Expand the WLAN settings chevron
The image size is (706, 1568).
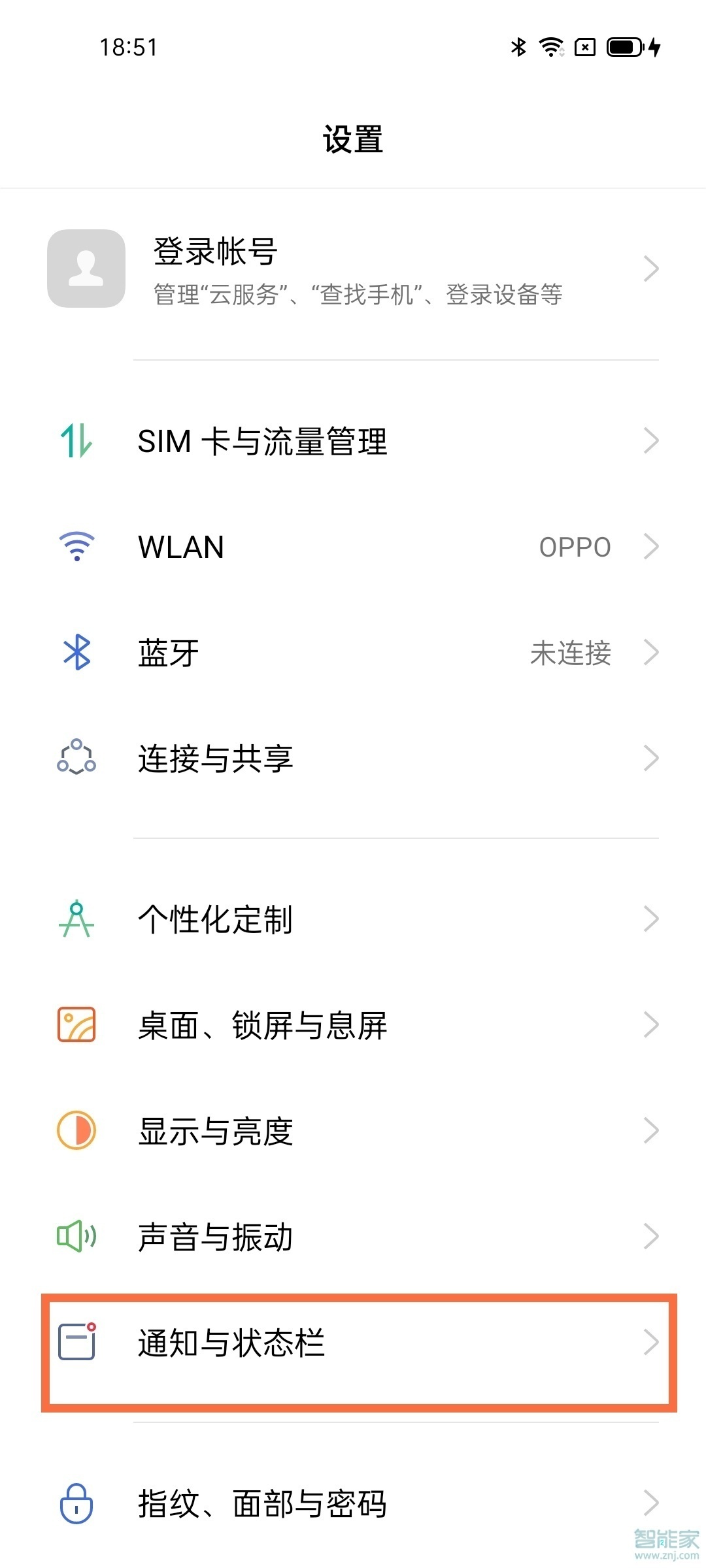click(x=652, y=547)
